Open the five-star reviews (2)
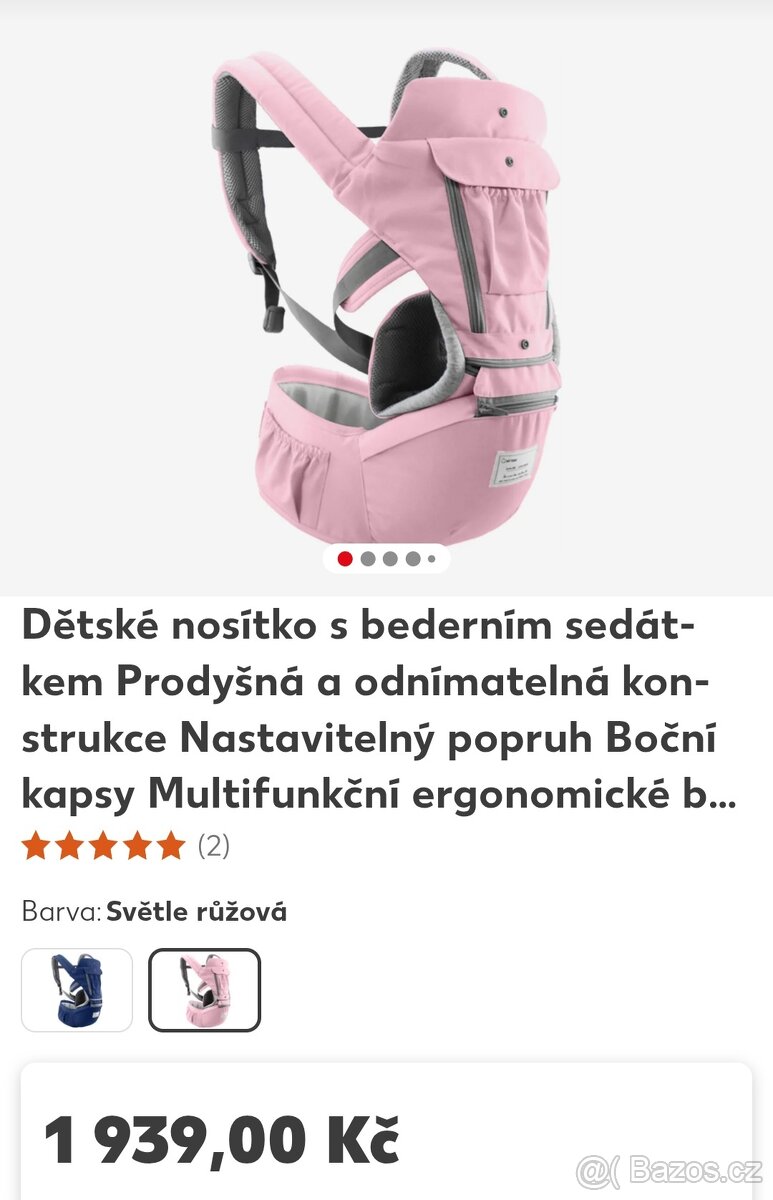 click(x=125, y=846)
